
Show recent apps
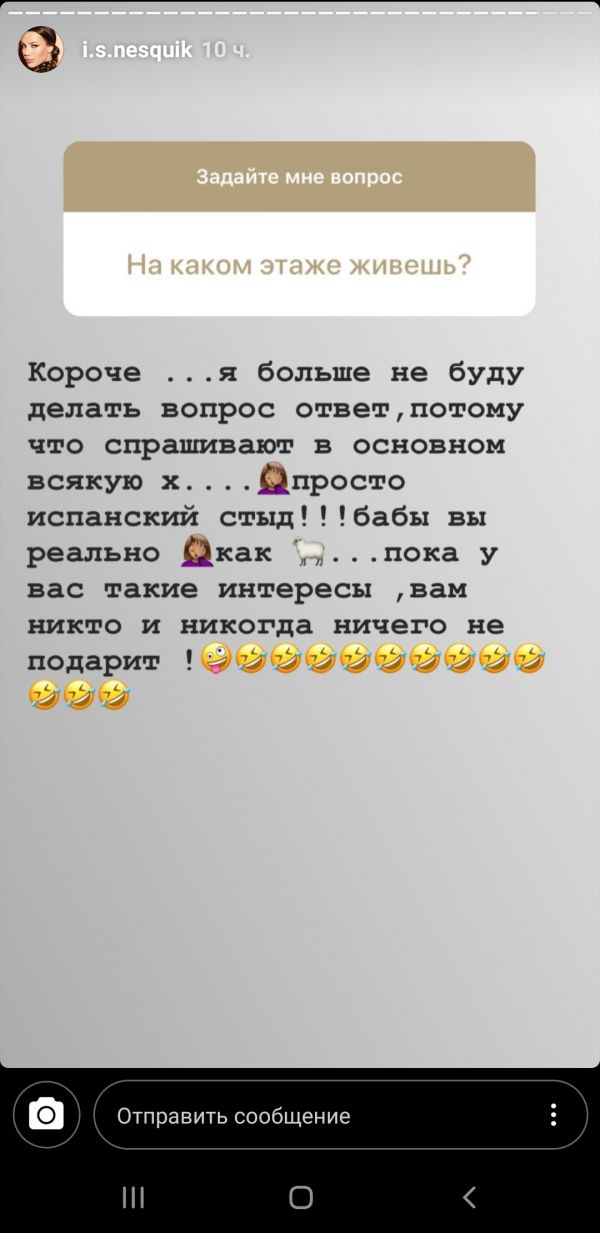[133, 1197]
